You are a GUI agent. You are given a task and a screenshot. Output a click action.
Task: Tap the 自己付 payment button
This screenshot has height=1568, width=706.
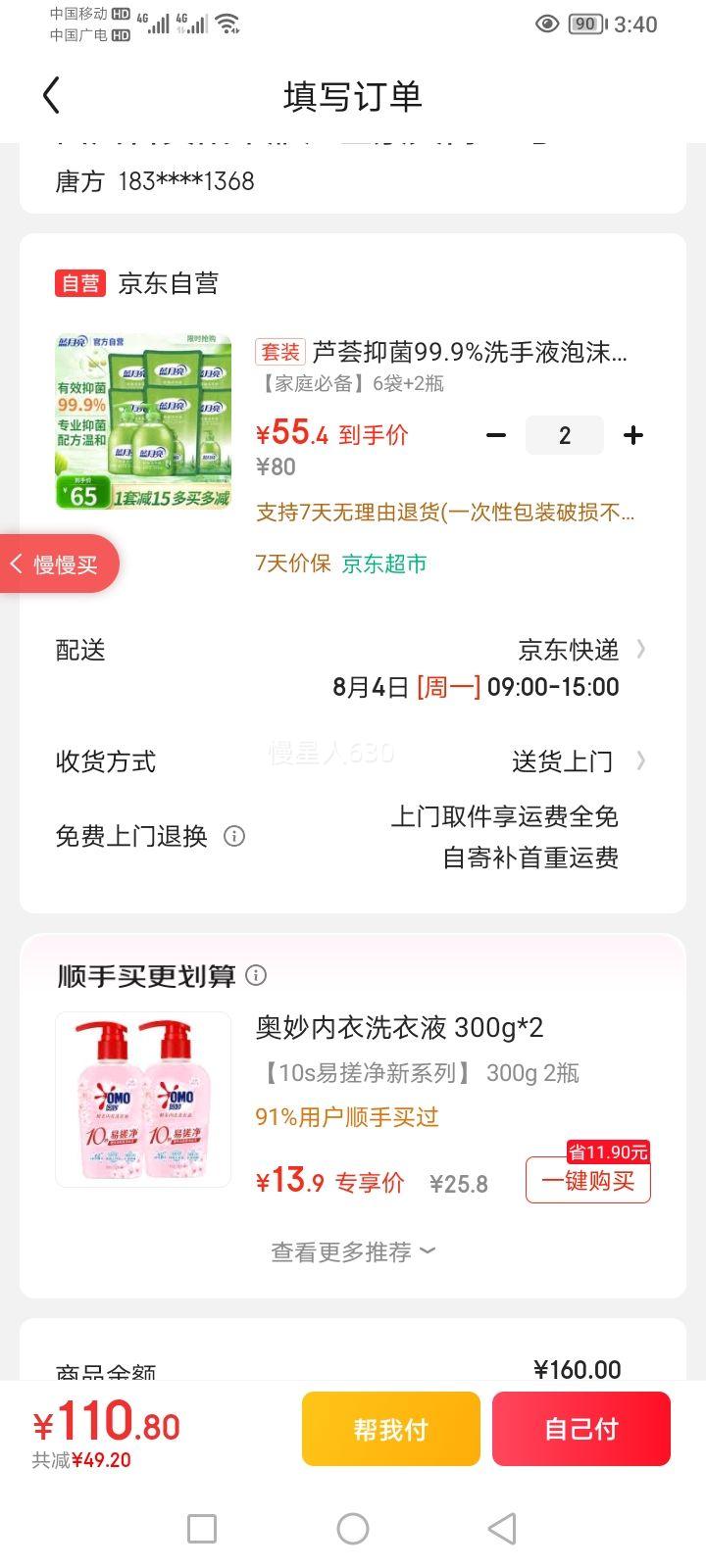[581, 1428]
